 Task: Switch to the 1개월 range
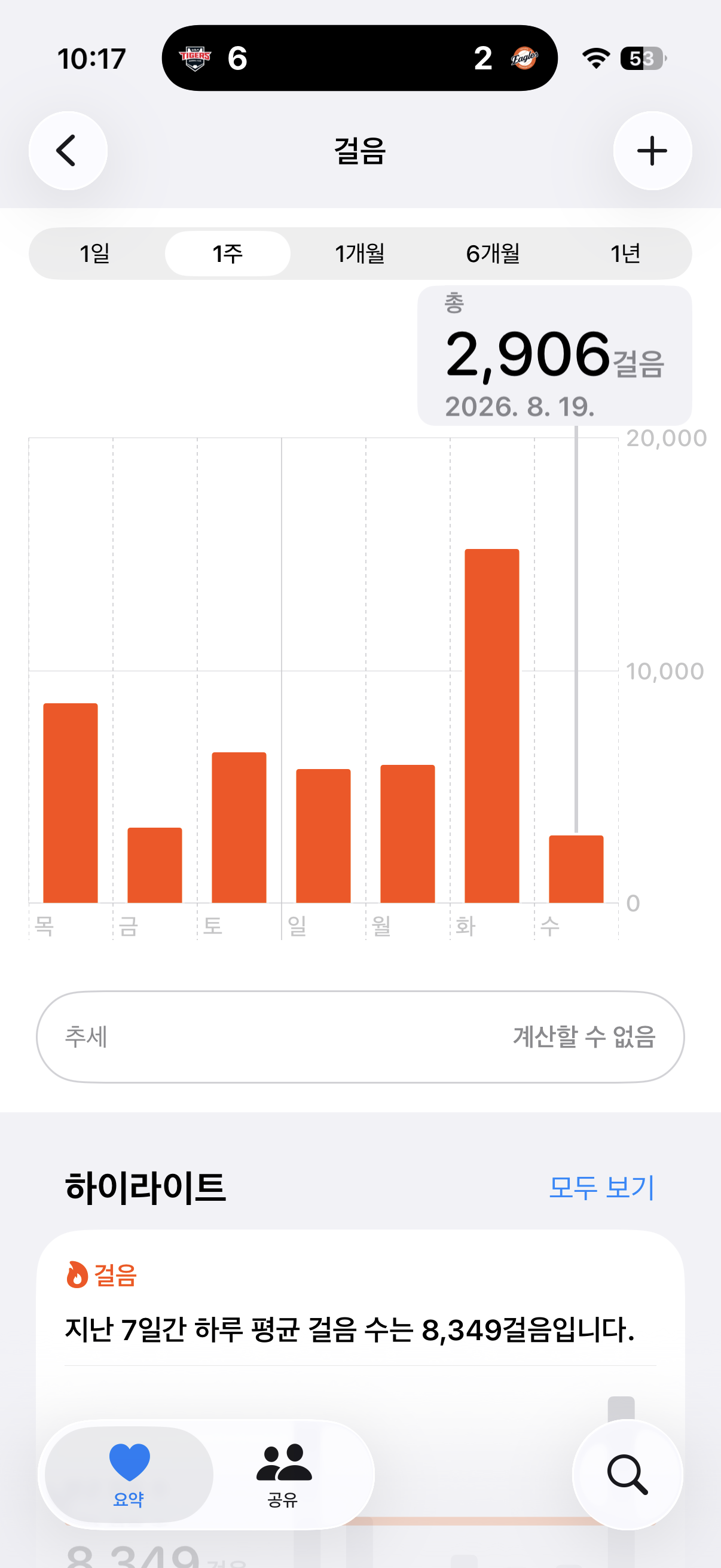[360, 253]
